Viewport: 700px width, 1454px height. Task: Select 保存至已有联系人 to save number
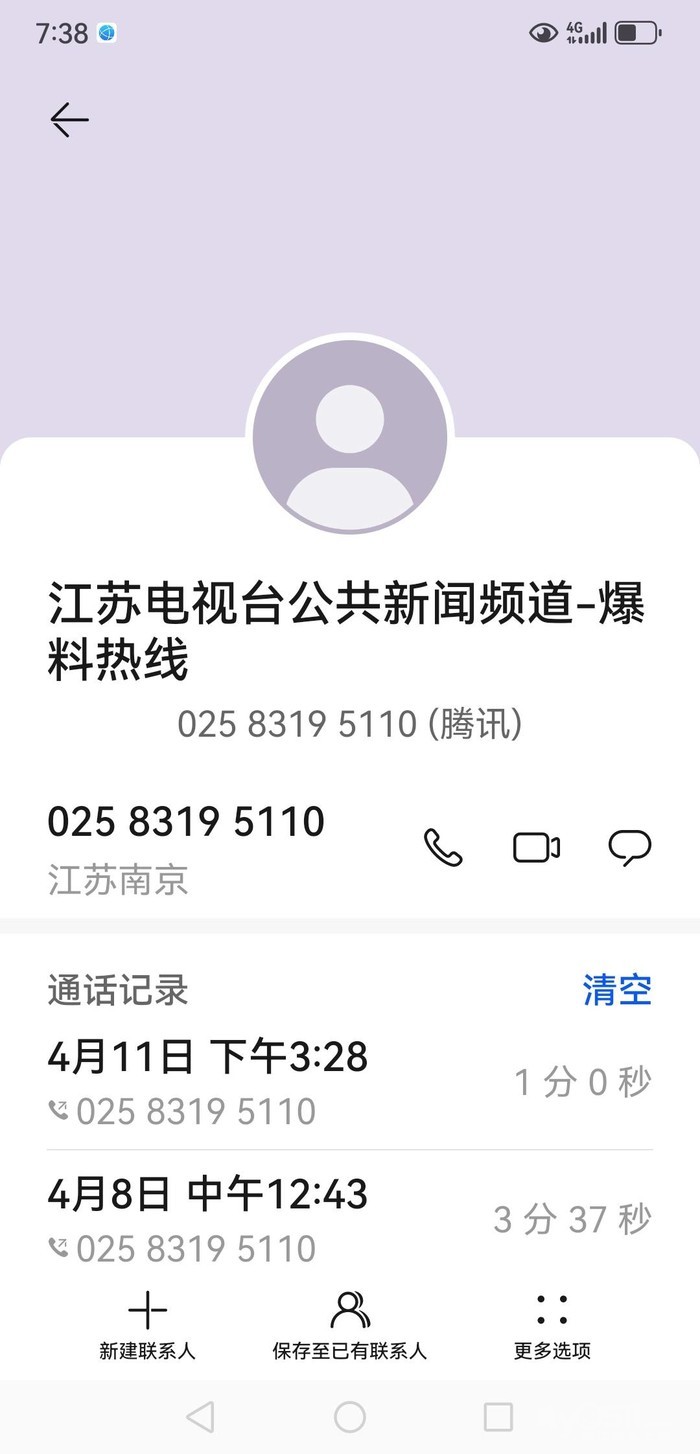click(350, 1325)
